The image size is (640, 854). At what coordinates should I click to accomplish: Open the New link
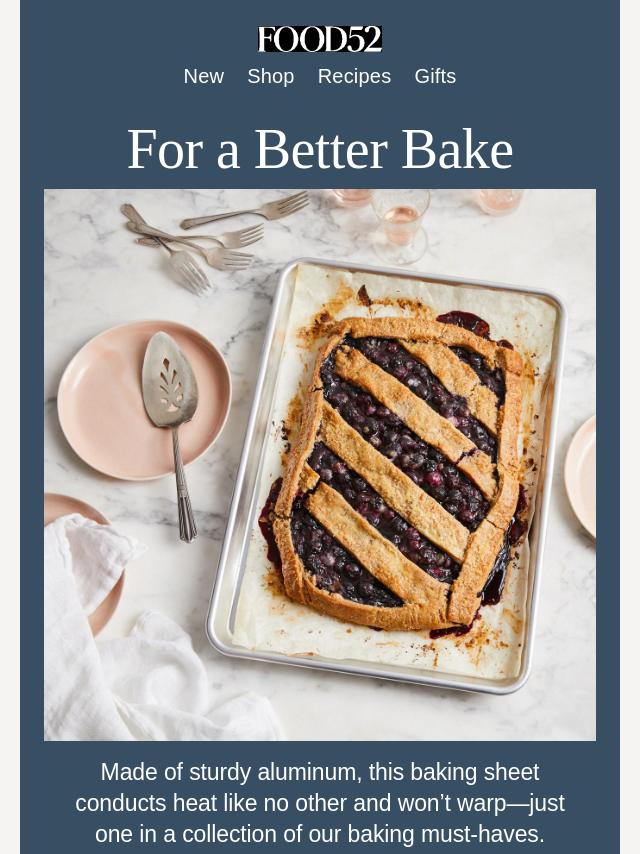pos(203,76)
